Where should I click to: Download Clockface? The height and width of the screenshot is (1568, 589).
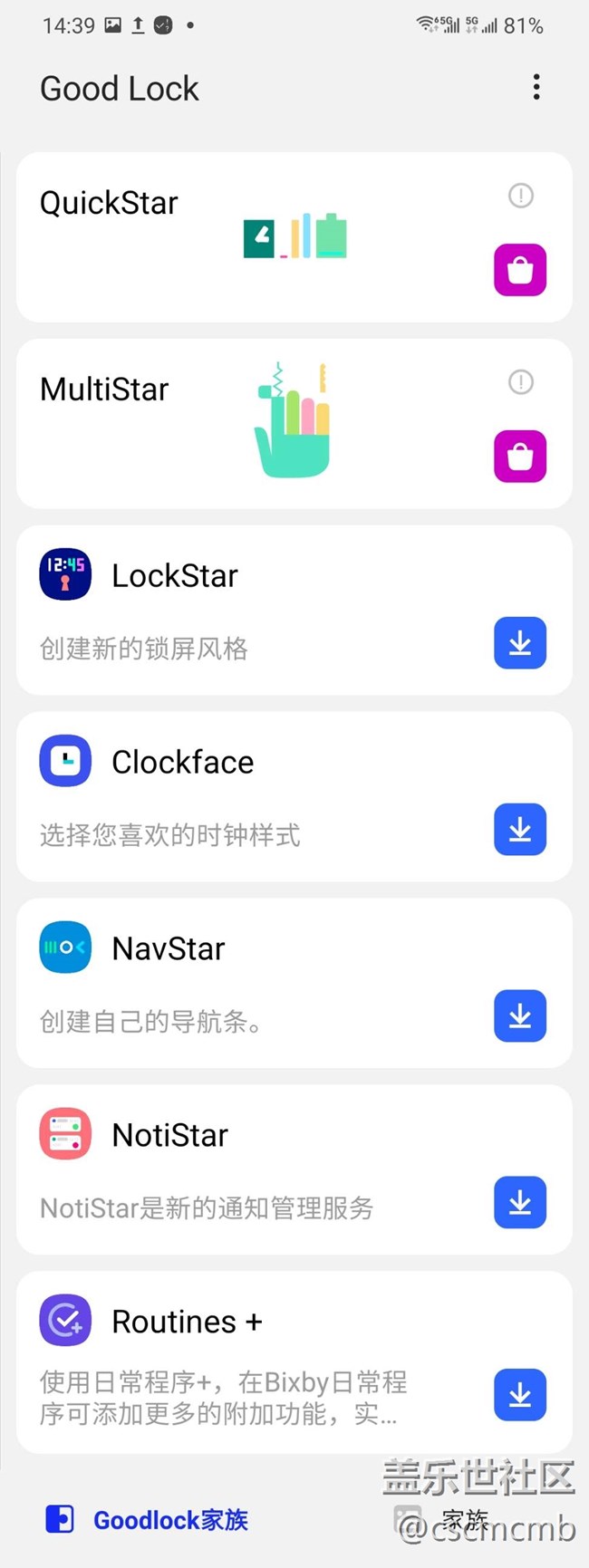(x=520, y=830)
